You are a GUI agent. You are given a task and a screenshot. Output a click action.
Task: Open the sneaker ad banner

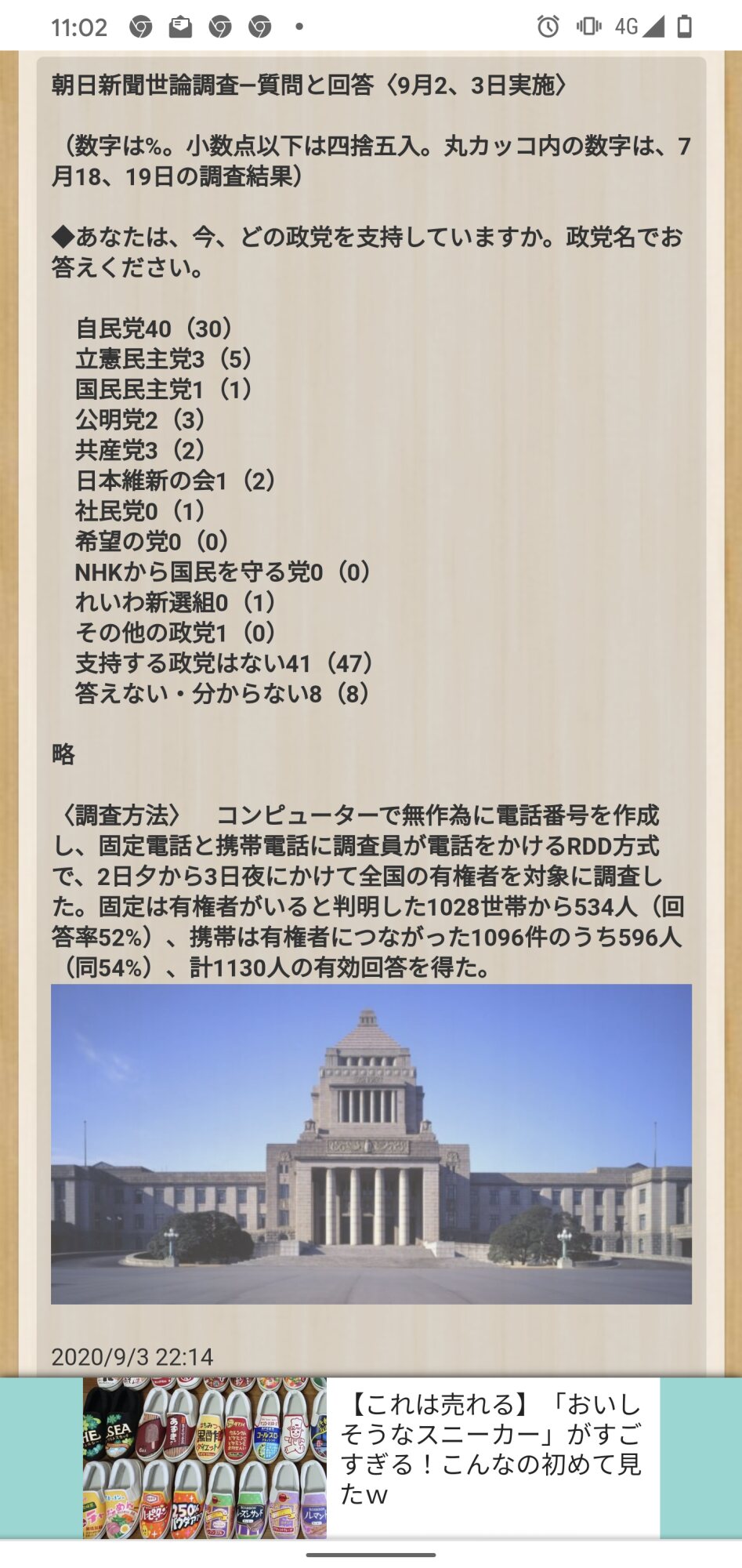tap(371, 1457)
